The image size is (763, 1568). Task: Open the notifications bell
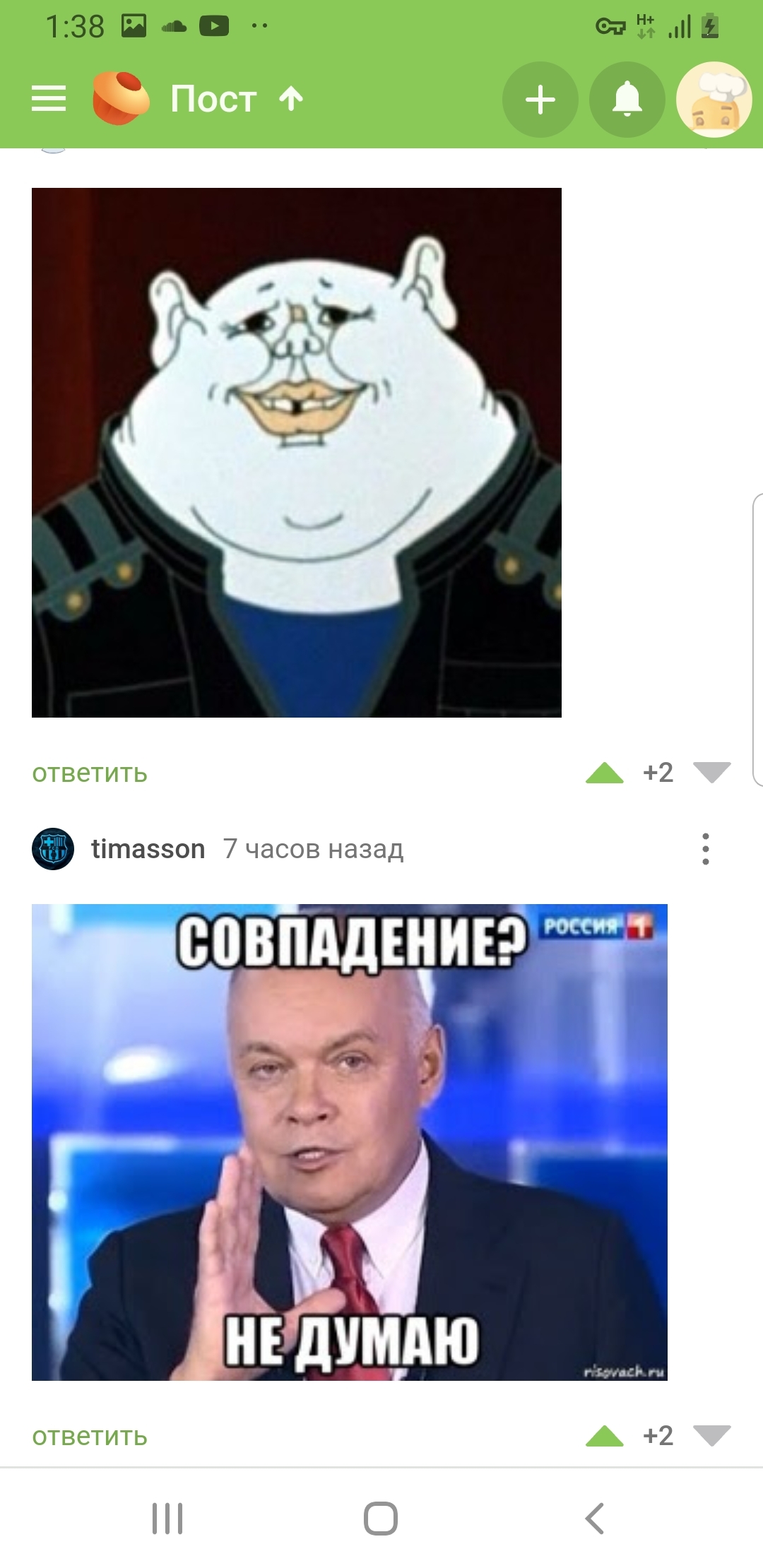click(x=627, y=100)
